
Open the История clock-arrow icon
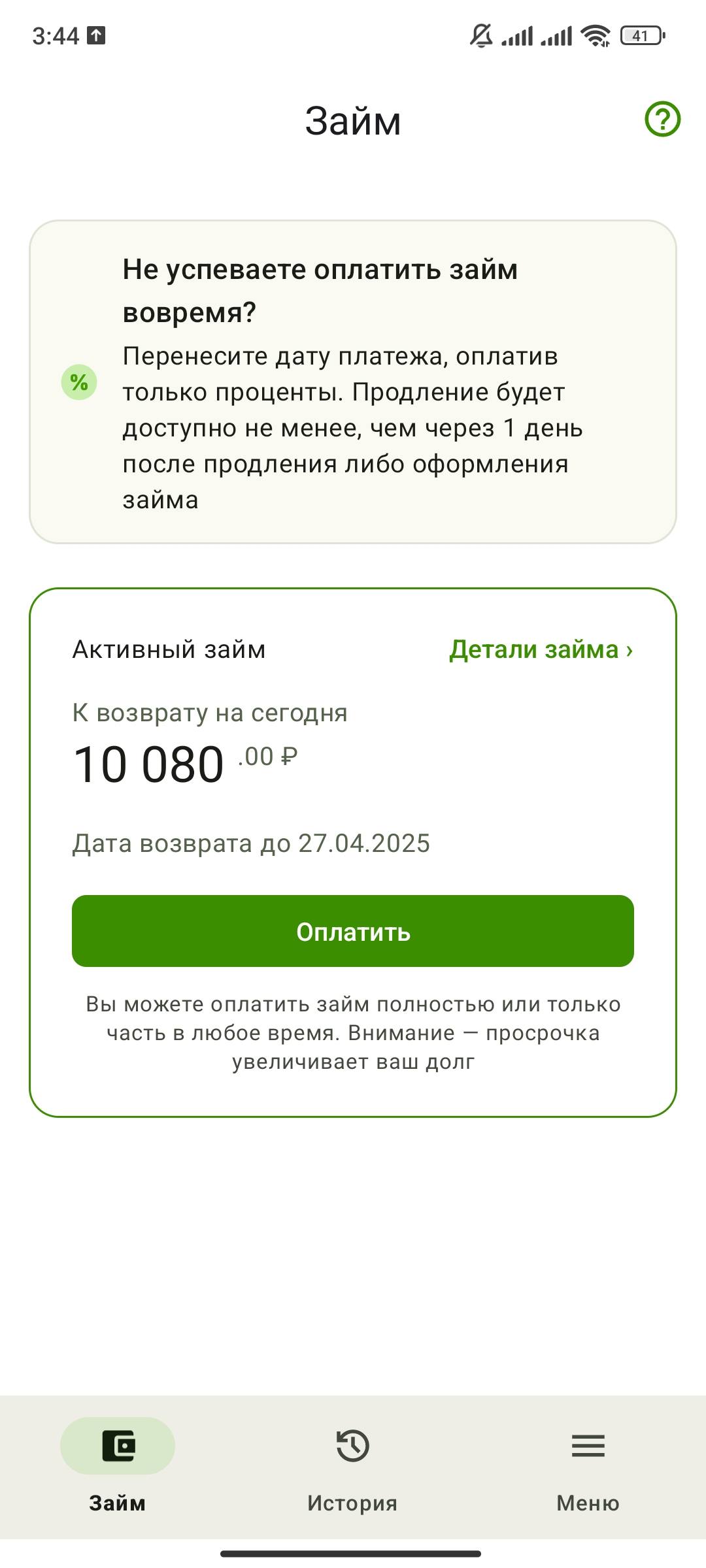pos(353,1445)
